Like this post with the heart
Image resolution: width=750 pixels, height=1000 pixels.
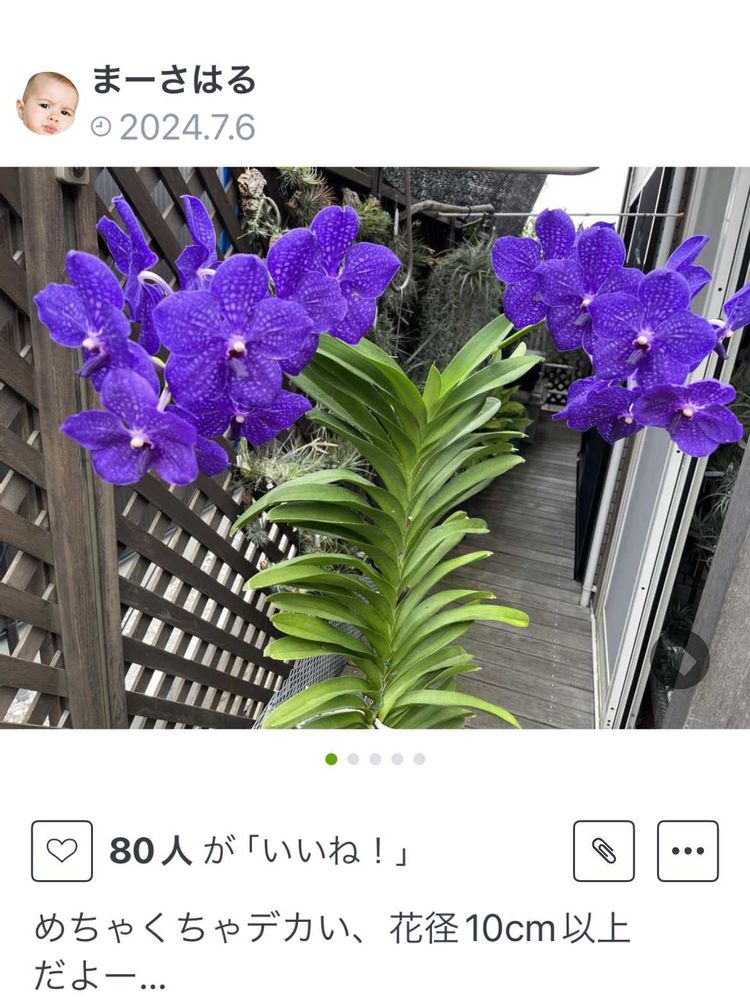tap(62, 851)
